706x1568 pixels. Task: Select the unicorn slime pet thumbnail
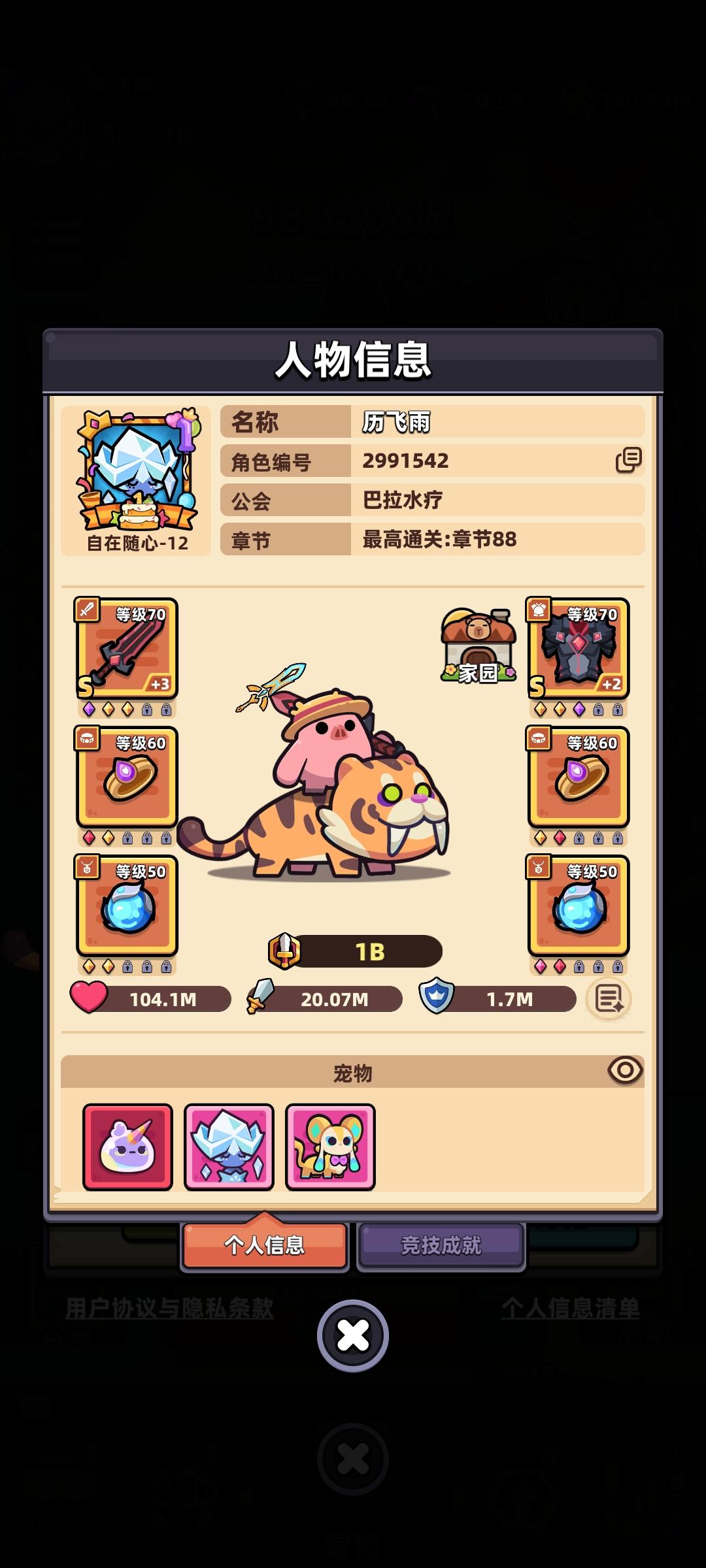127,1145
